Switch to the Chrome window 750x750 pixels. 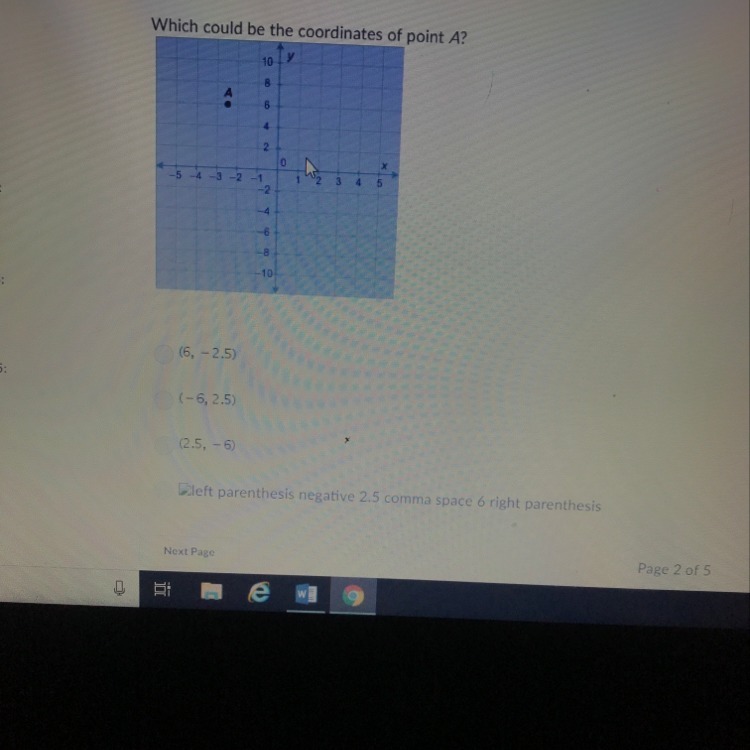tap(353, 596)
